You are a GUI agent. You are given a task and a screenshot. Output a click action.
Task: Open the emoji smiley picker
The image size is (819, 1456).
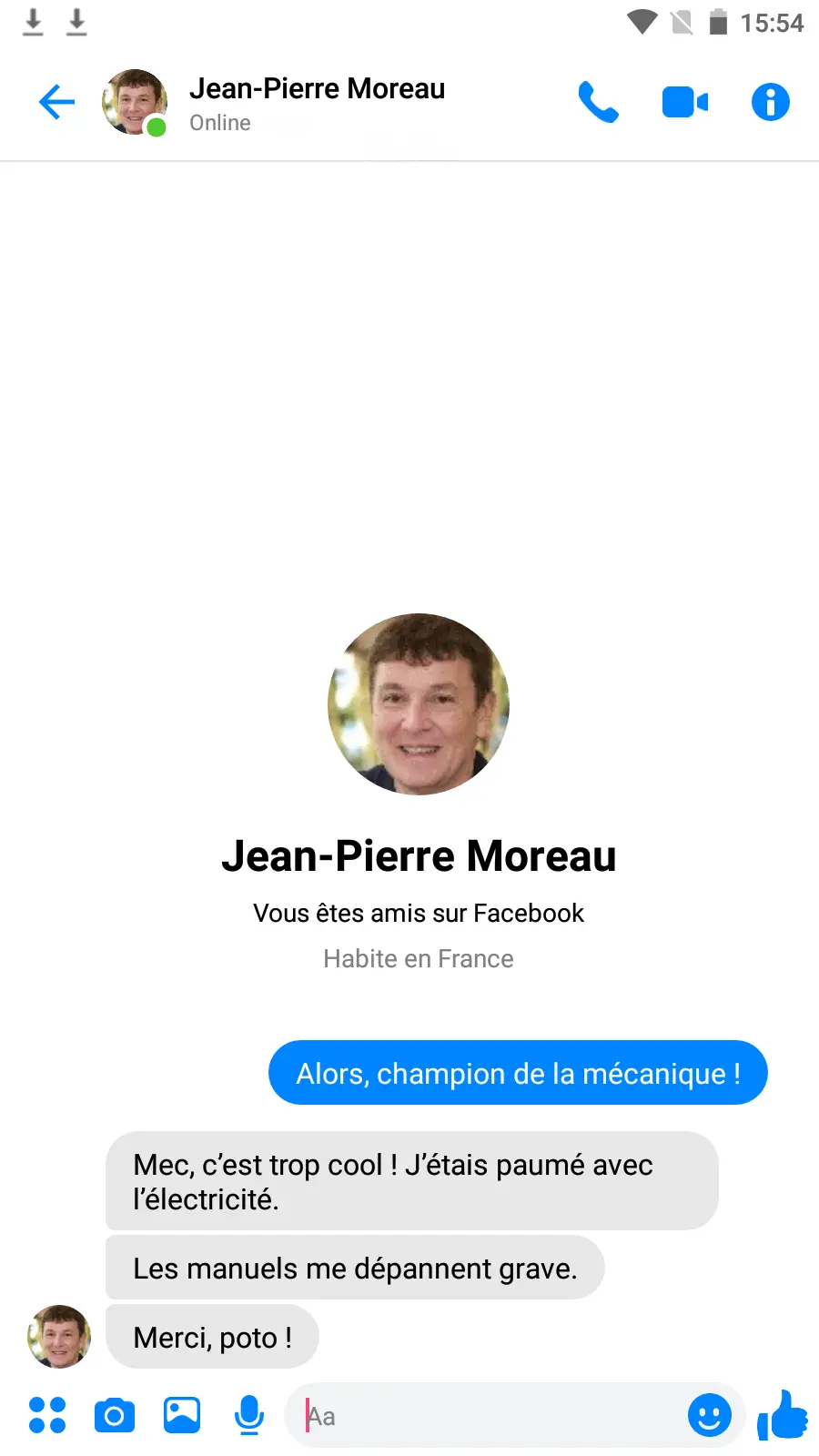pyautogui.click(x=709, y=1416)
